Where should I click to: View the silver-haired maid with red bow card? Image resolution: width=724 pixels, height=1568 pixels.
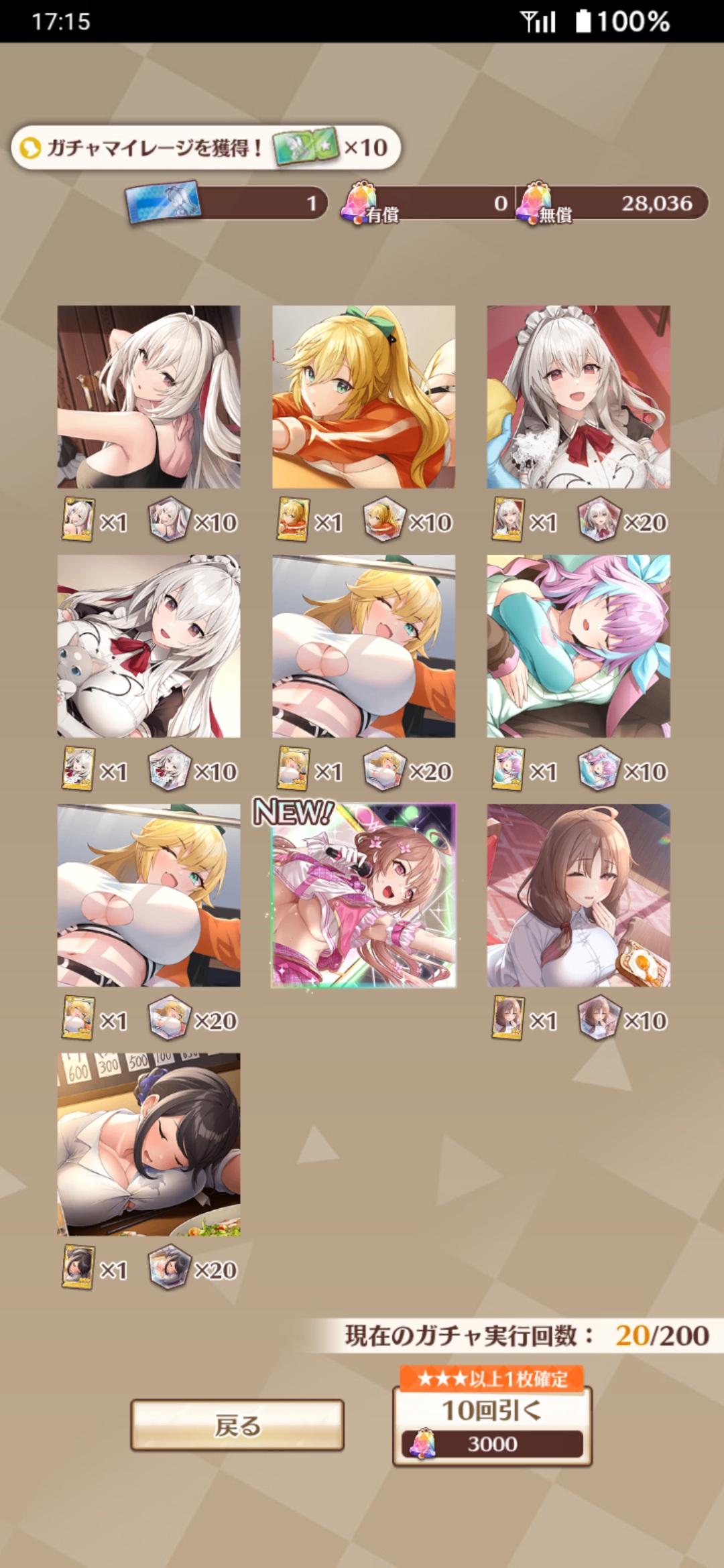[x=578, y=397]
